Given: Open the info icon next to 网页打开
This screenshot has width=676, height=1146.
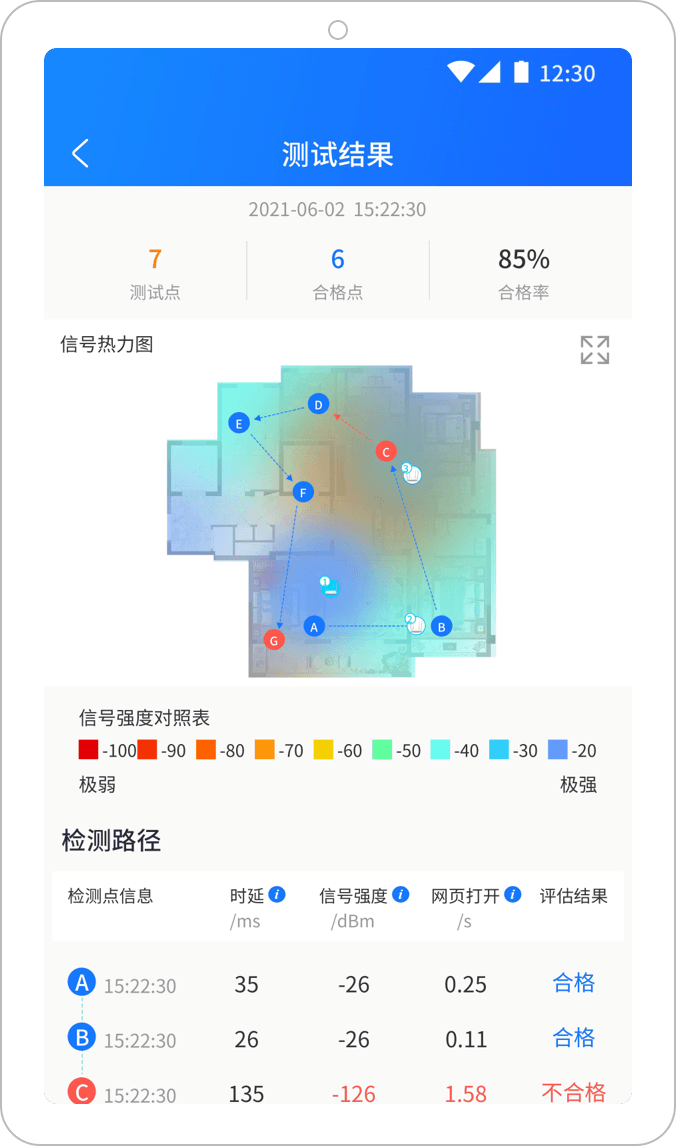Looking at the screenshot, I should coord(513,895).
